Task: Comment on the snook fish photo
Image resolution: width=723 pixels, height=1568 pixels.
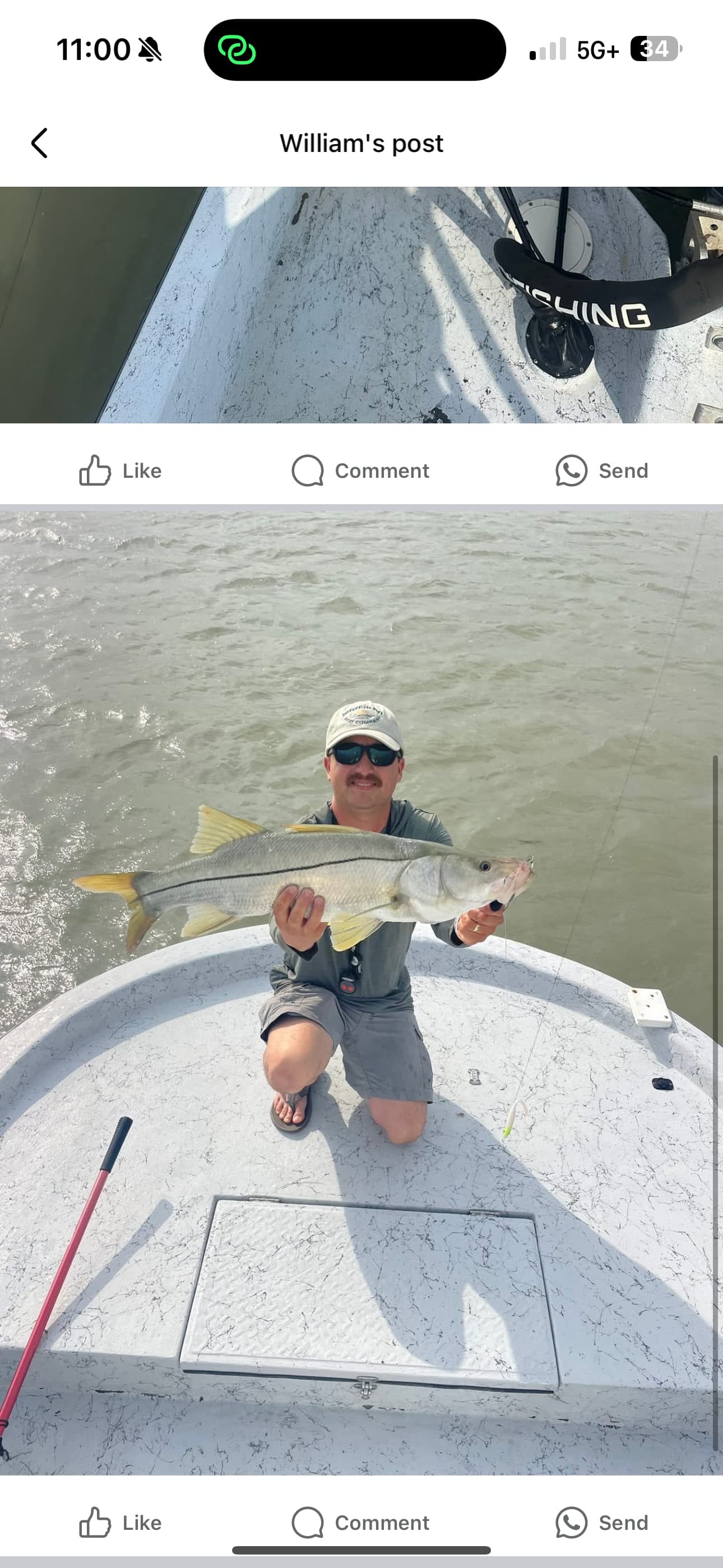Action: point(360,1523)
